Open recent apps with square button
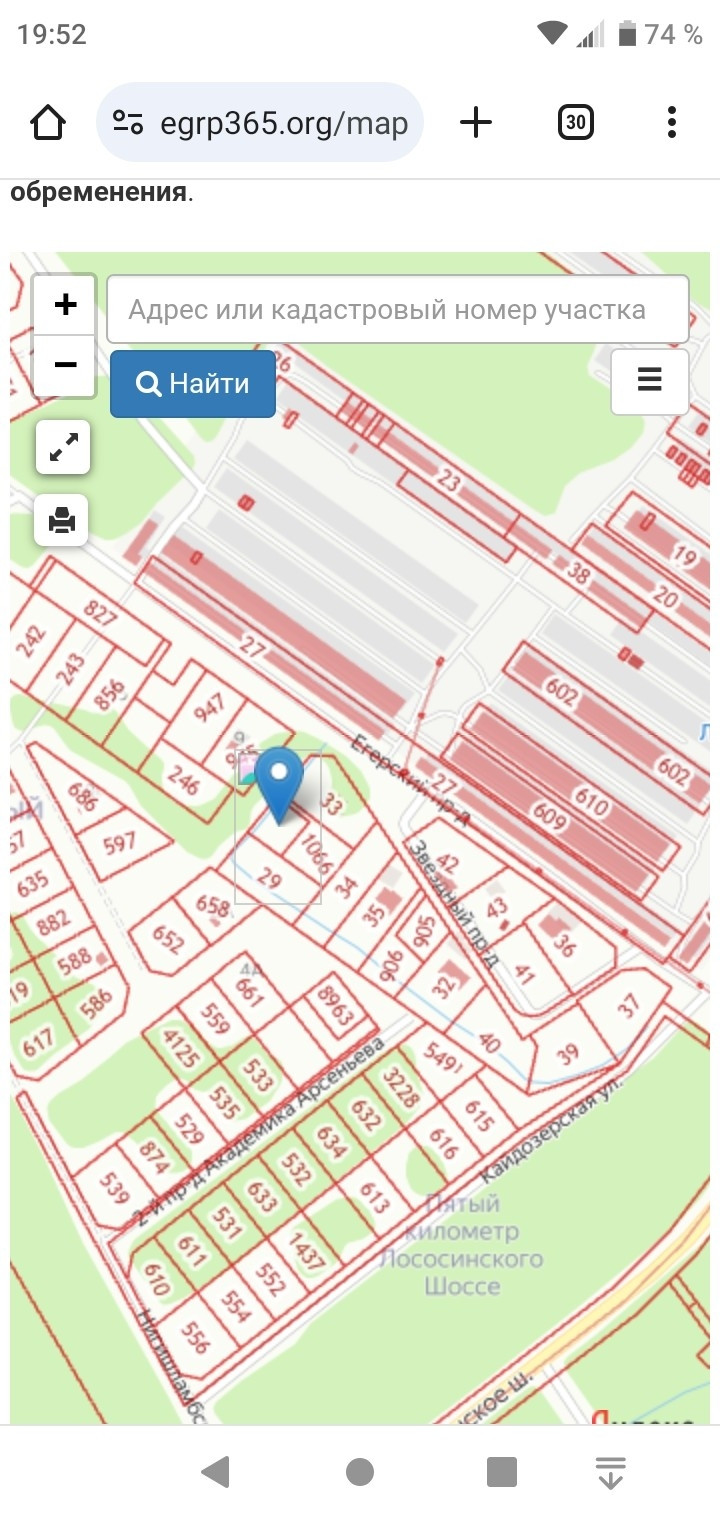720x1520 pixels. click(x=502, y=1472)
